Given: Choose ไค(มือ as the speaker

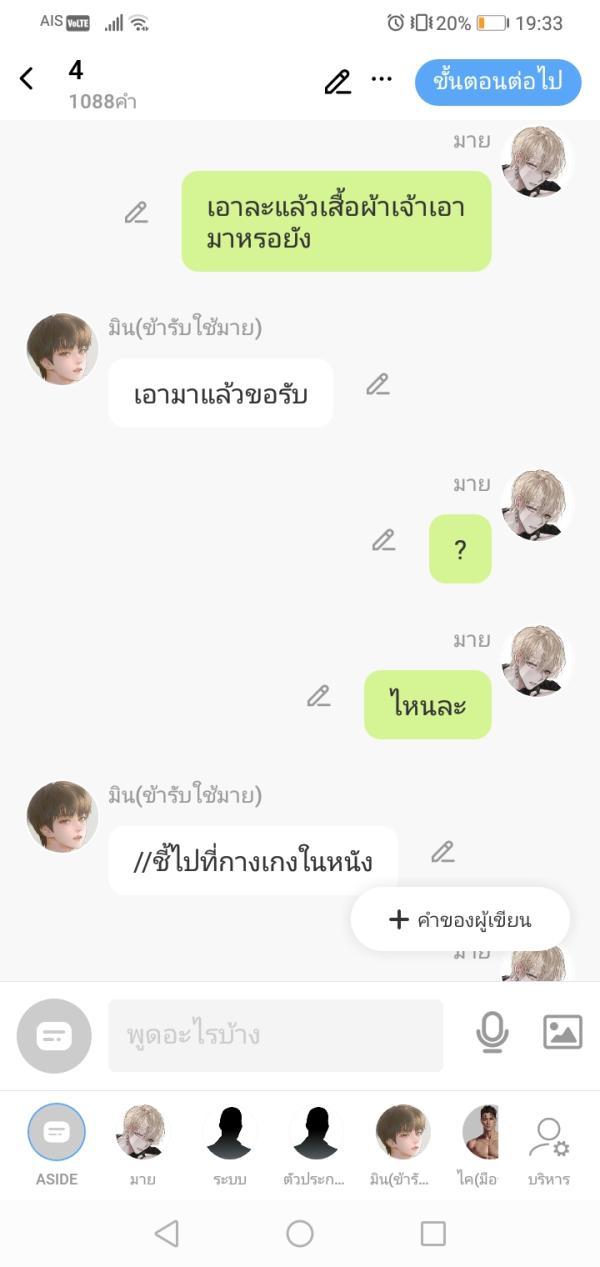Looking at the screenshot, I should click(480, 1133).
